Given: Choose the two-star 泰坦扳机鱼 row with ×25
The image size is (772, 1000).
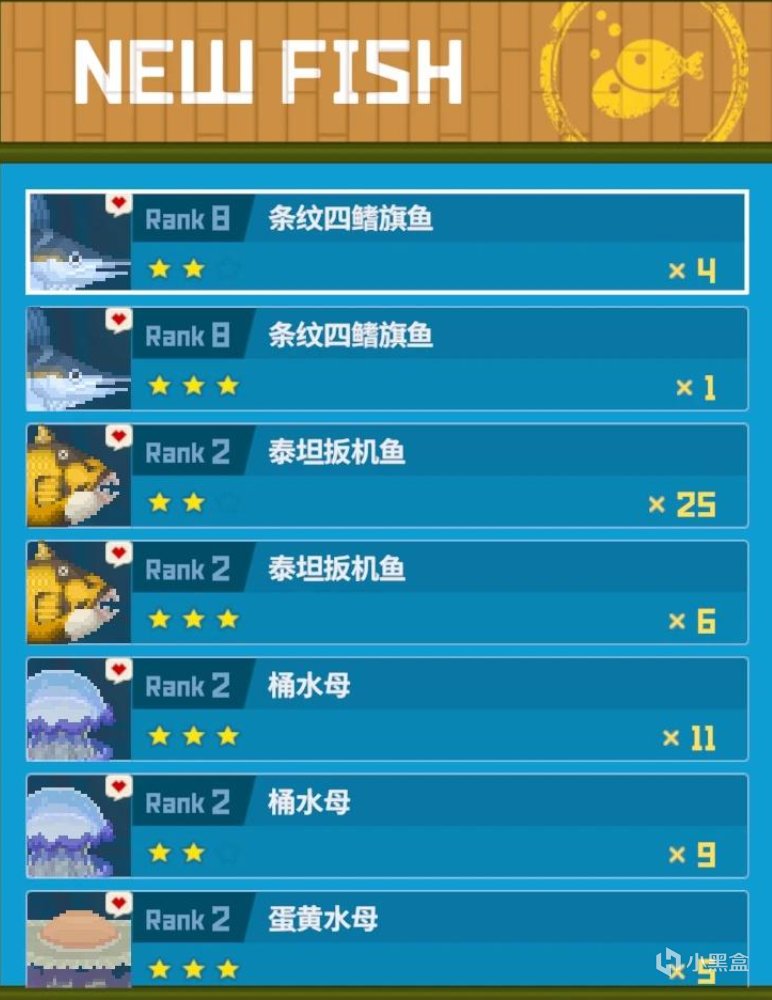Looking at the screenshot, I should (387, 476).
